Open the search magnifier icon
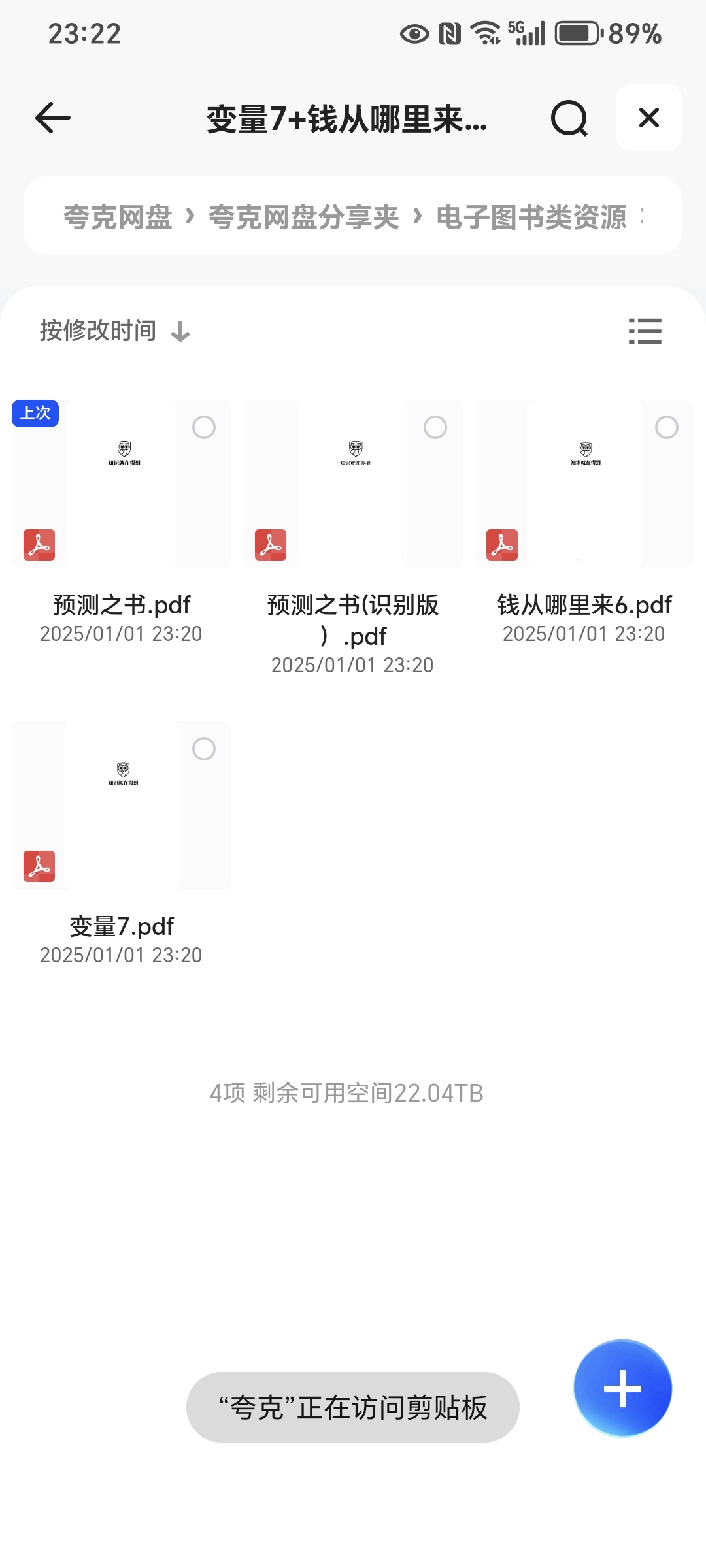Viewport: 706px width, 1568px height. click(x=569, y=118)
